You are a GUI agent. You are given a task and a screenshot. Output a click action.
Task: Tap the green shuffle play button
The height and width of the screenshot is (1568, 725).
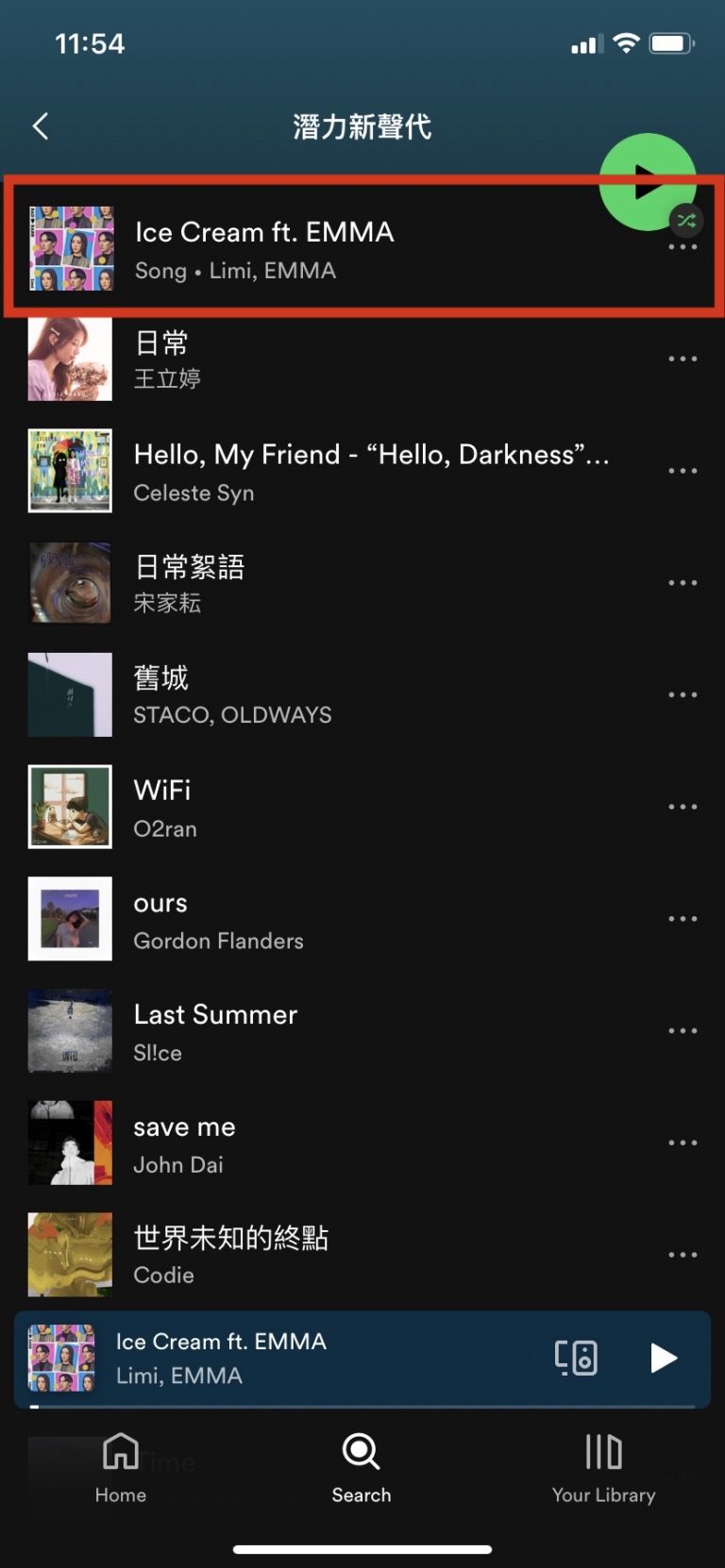[x=647, y=182]
